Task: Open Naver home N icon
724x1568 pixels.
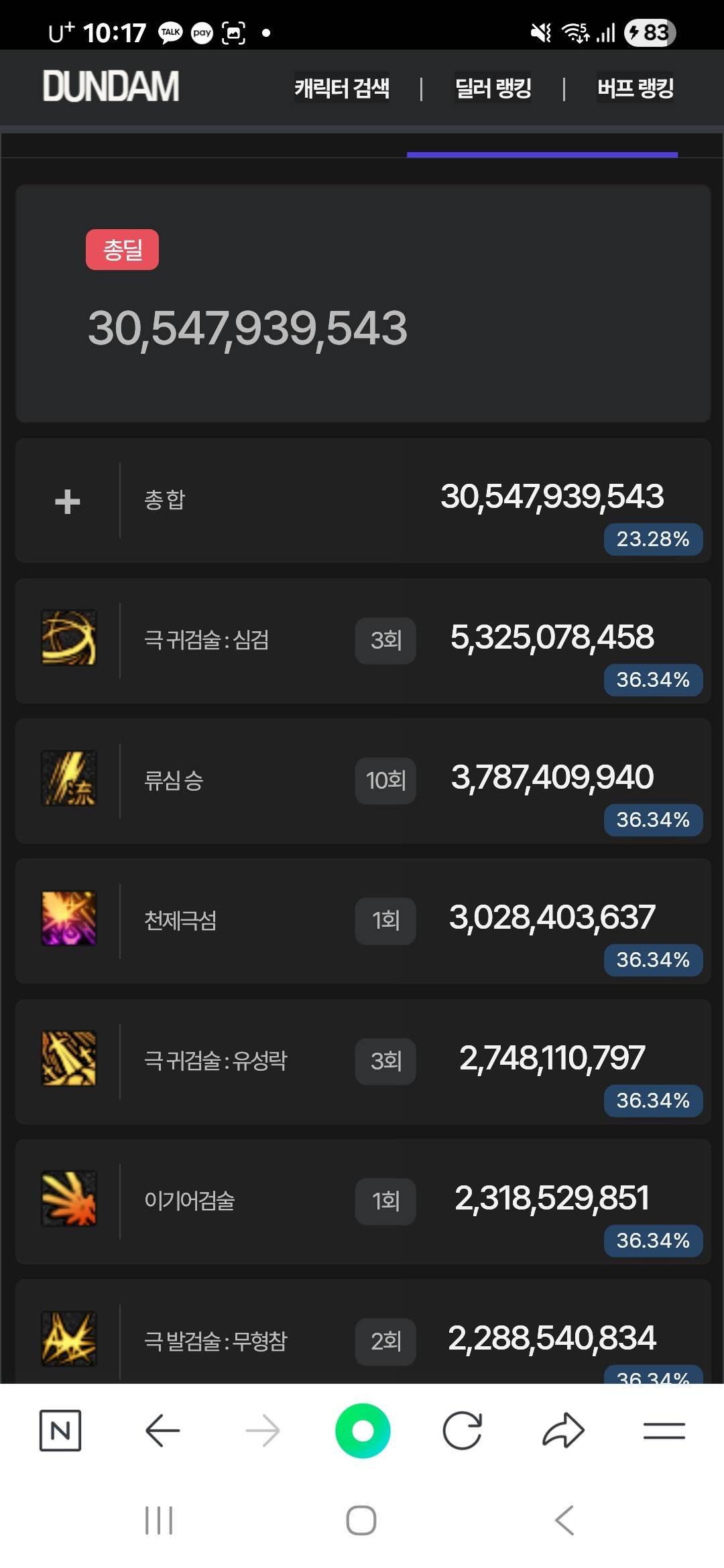Action: coord(60,1431)
